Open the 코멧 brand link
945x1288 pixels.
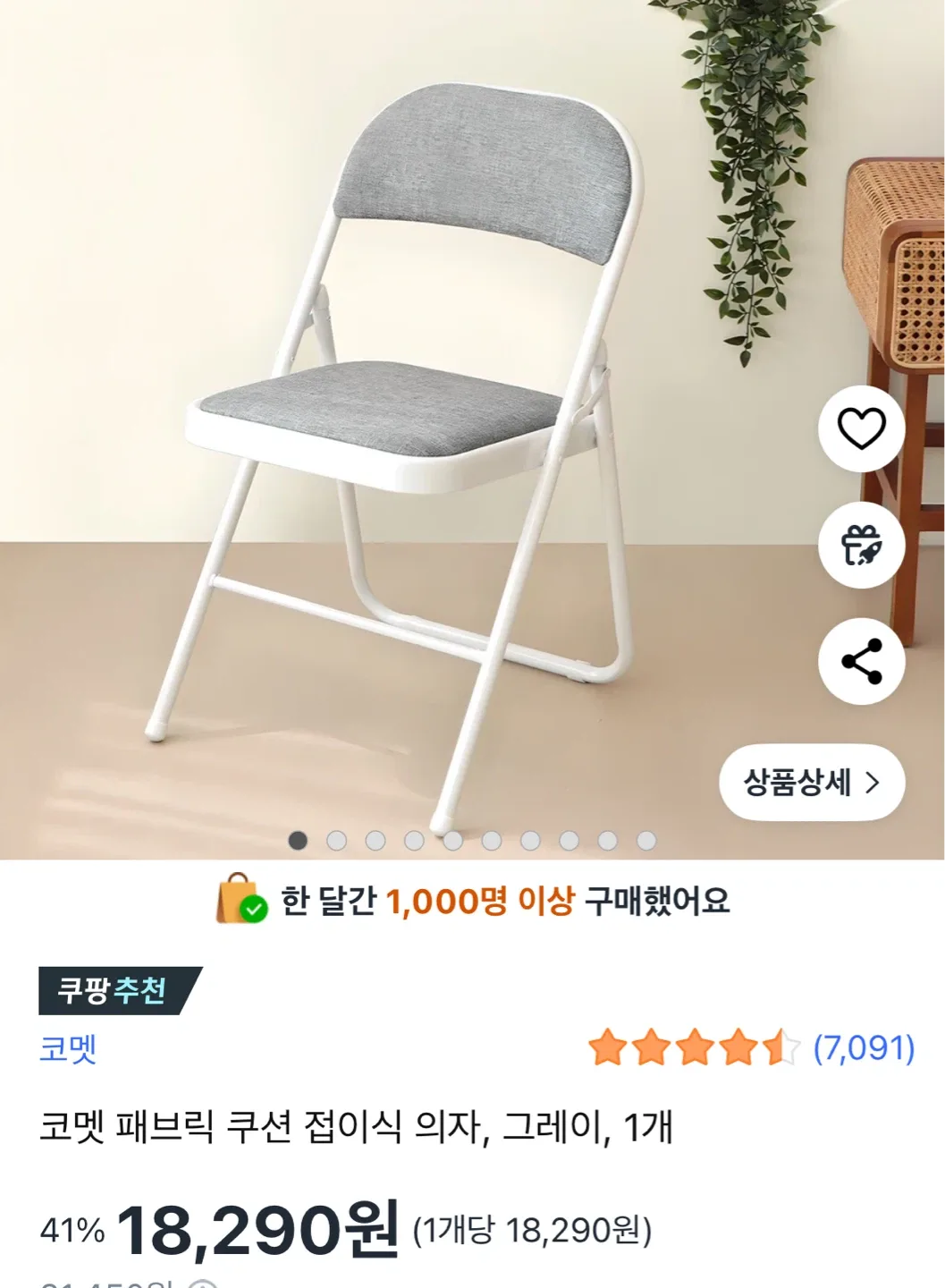[68, 1048]
